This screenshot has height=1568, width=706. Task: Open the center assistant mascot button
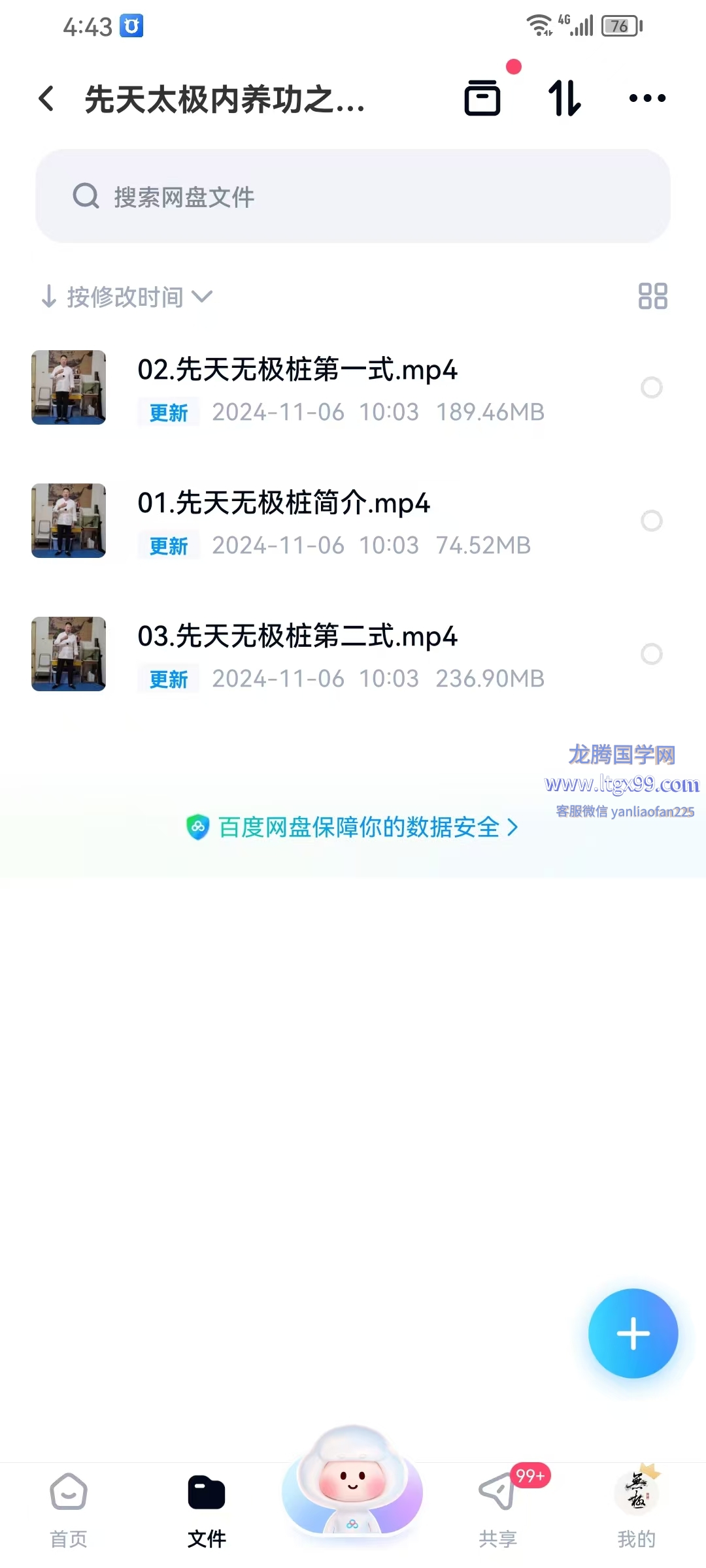352,1483
